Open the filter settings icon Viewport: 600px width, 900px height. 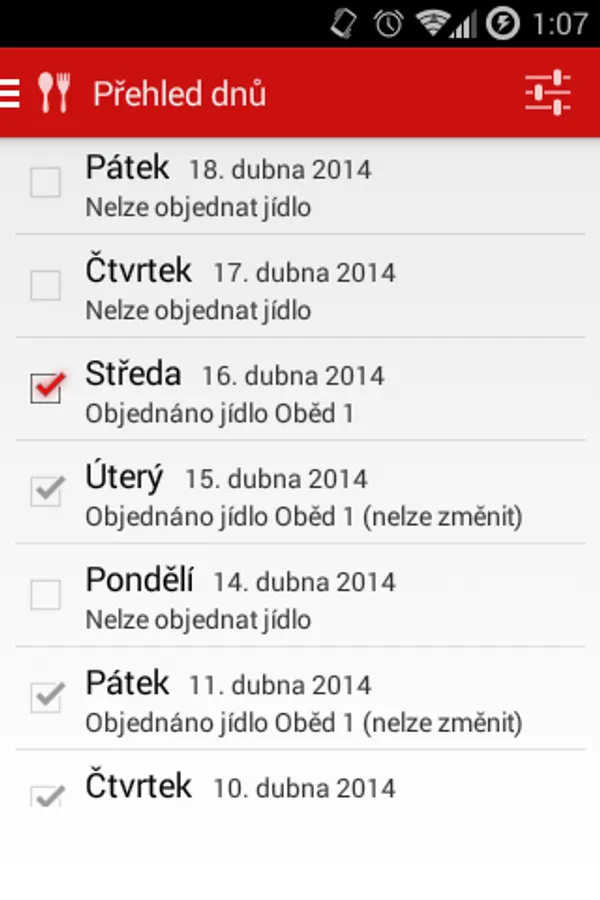547,93
